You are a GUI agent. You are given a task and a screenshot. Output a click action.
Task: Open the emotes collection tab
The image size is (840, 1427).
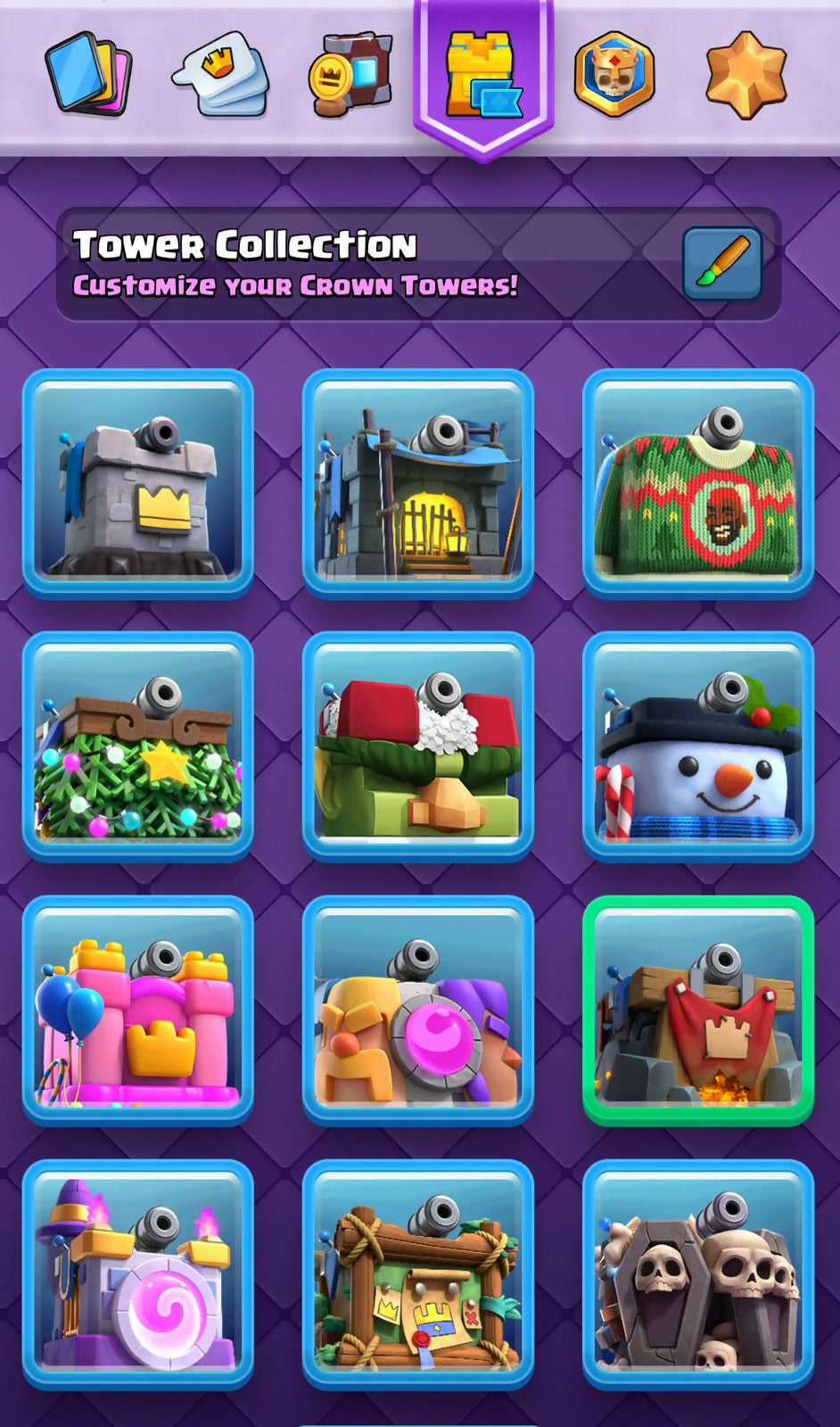click(x=220, y=74)
